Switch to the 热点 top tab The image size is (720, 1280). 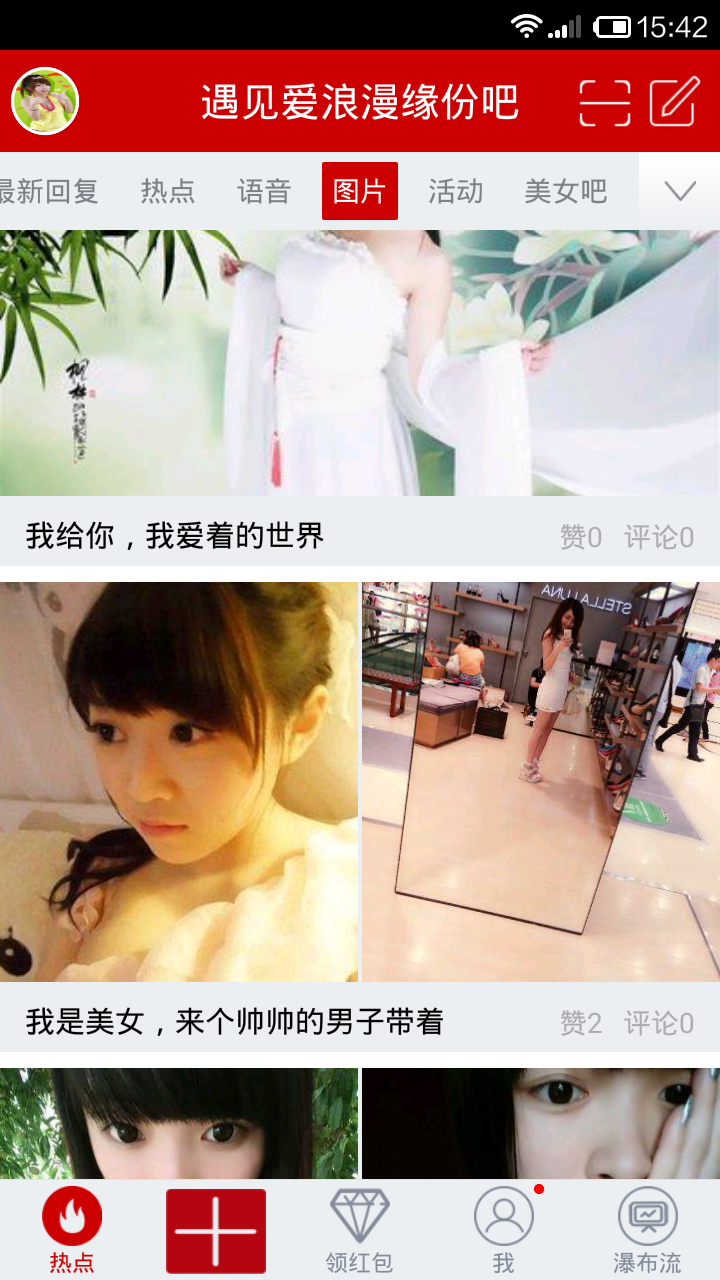(x=168, y=191)
